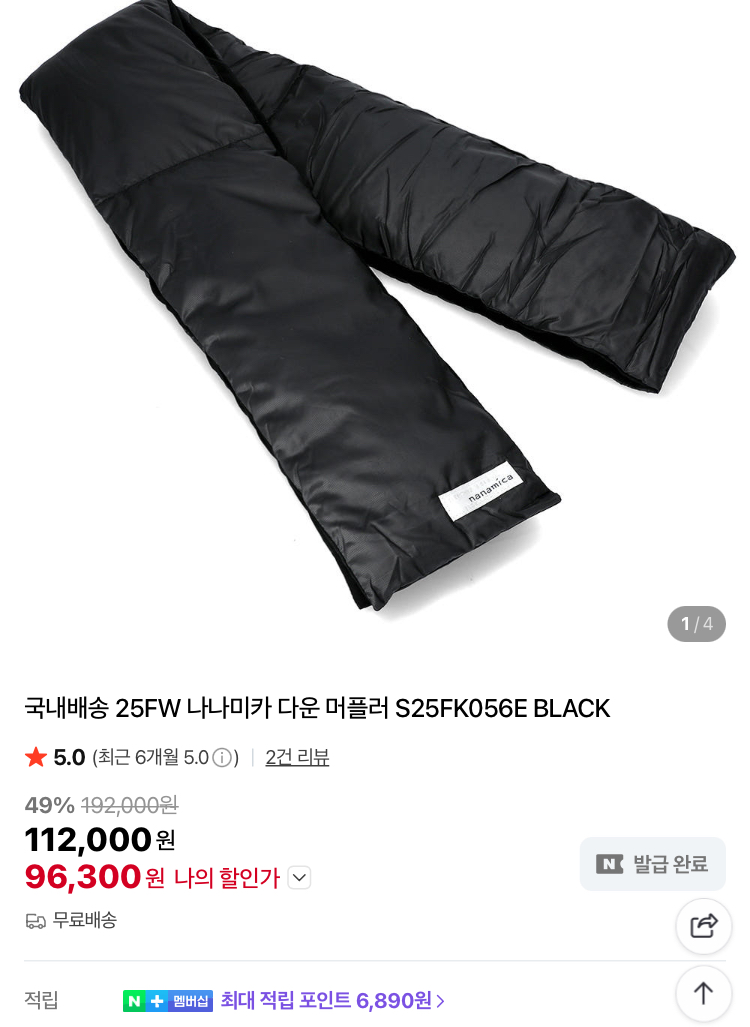Image resolution: width=750 pixels, height=1027 pixels.
Task: Open the 2건 리뷰 reviews link
Action: (x=297, y=758)
